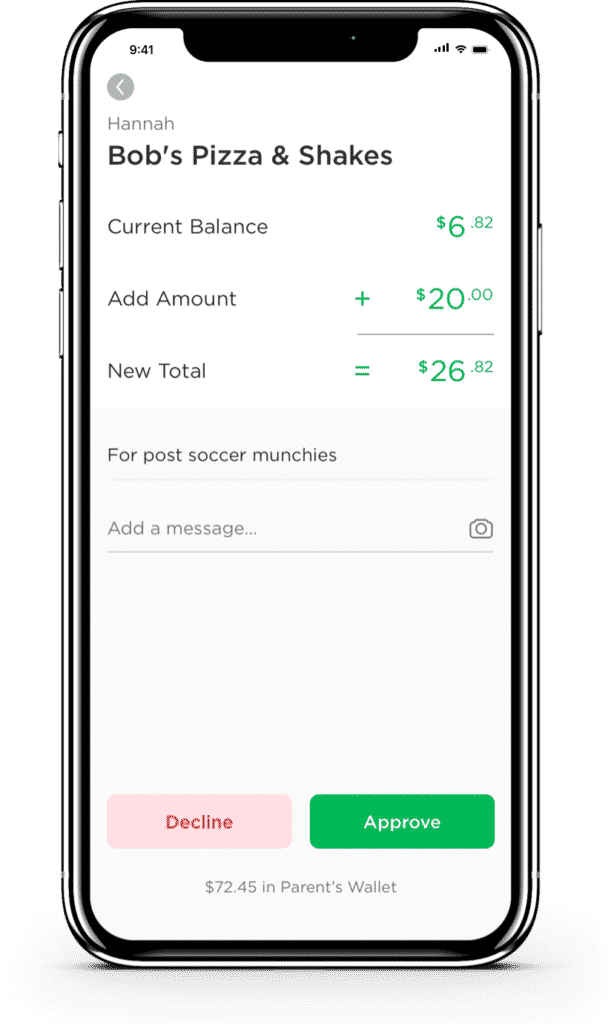The image size is (614, 1024).
Task: Go back using the arrow above Hannah
Action: point(121,87)
